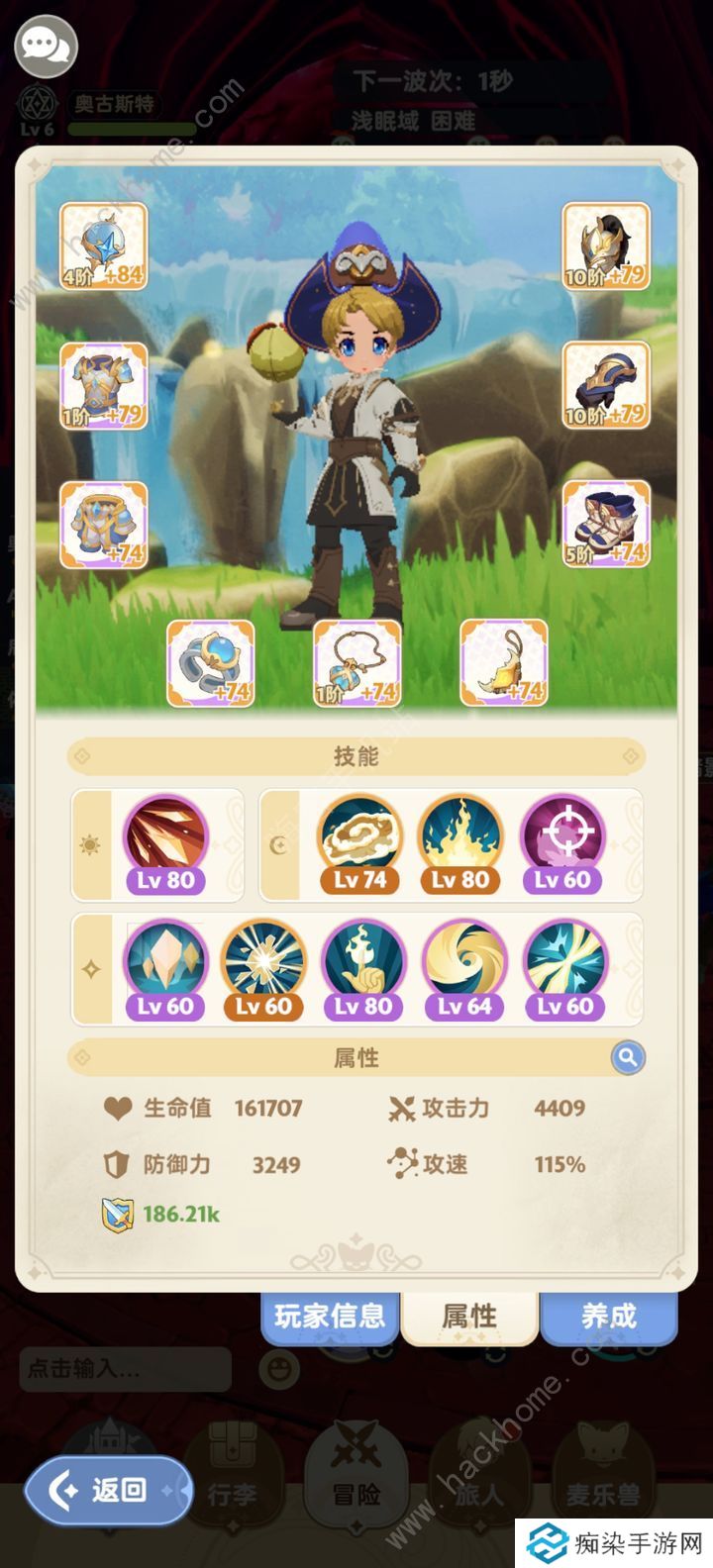Select the 属性 tab
The height and width of the screenshot is (1568, 713).
point(469,1316)
